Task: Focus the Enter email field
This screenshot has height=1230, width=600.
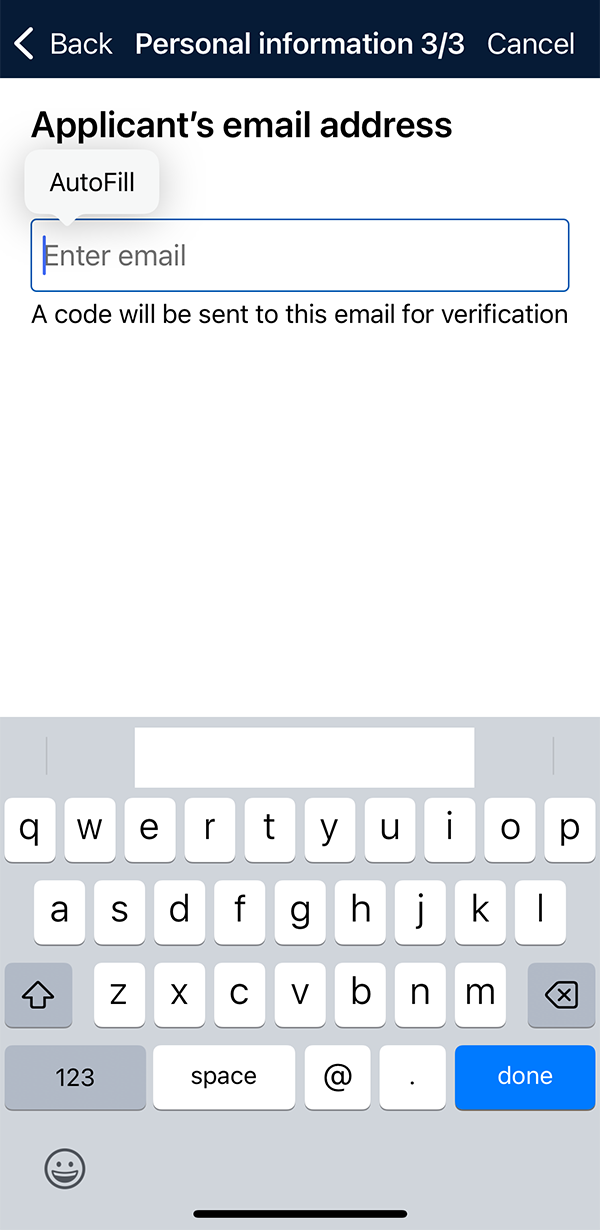Action: (x=300, y=256)
